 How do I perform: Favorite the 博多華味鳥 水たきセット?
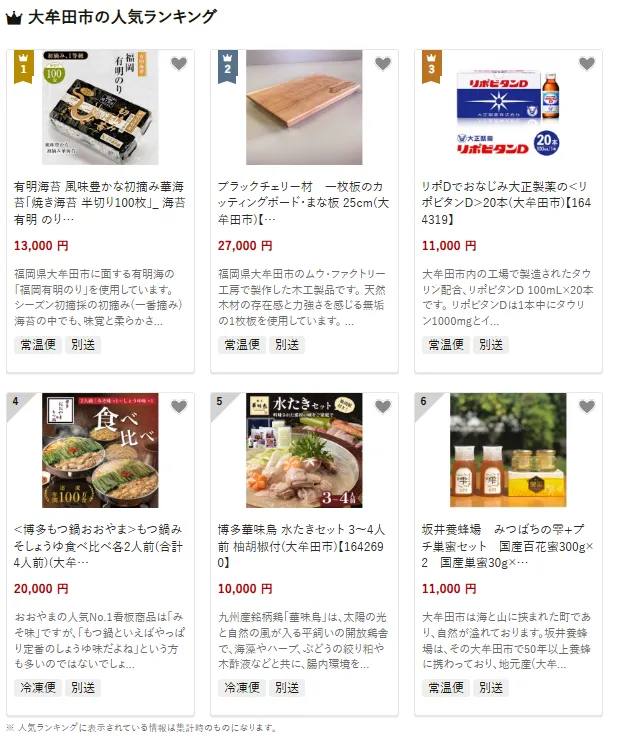coord(382,407)
